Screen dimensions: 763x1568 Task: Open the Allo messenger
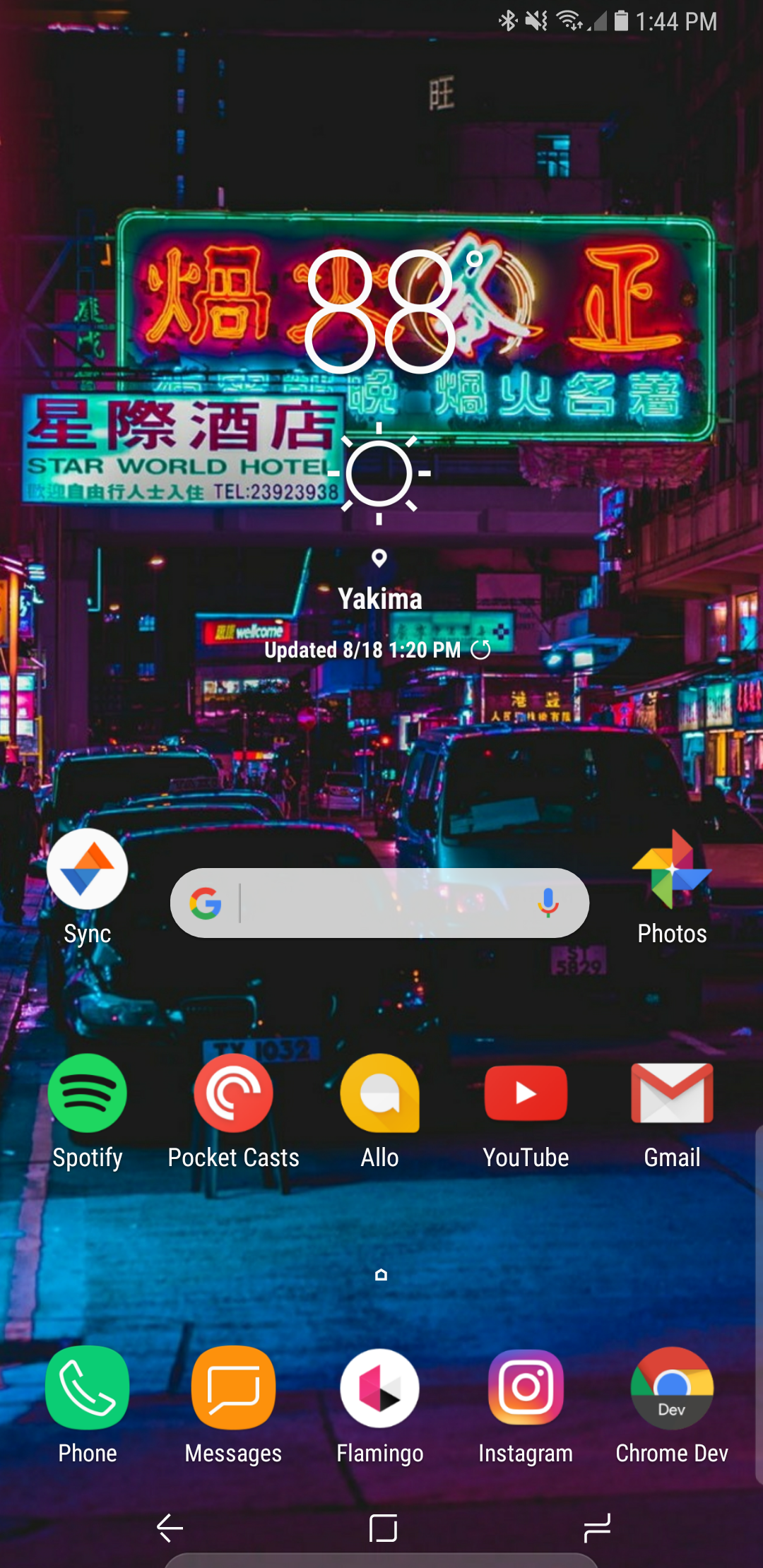tap(380, 1093)
